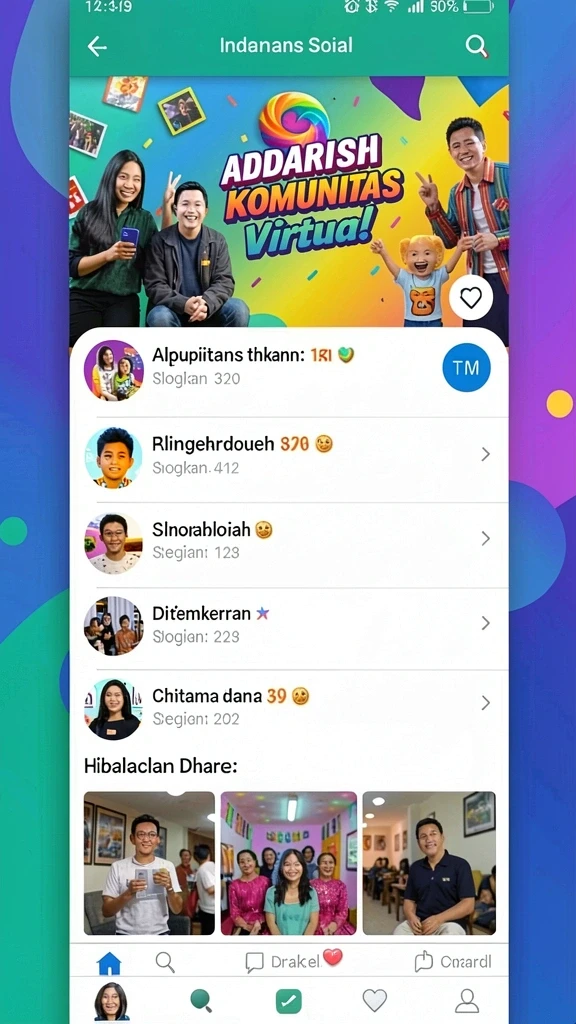Like the Komunitas Virtual banner with the heart
576x1024 pixels.
click(x=470, y=298)
